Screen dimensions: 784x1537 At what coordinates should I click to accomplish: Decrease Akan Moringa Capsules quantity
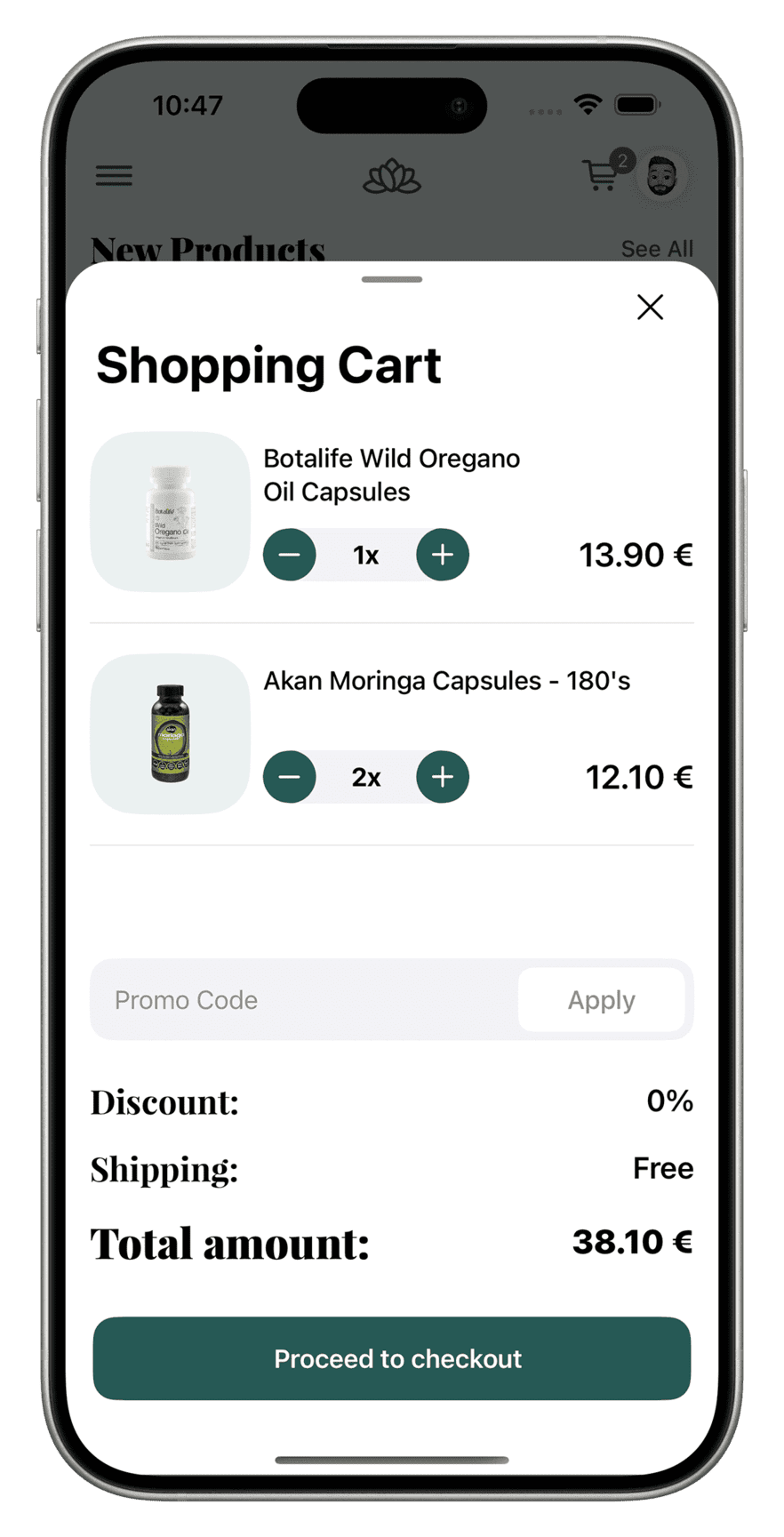(290, 777)
